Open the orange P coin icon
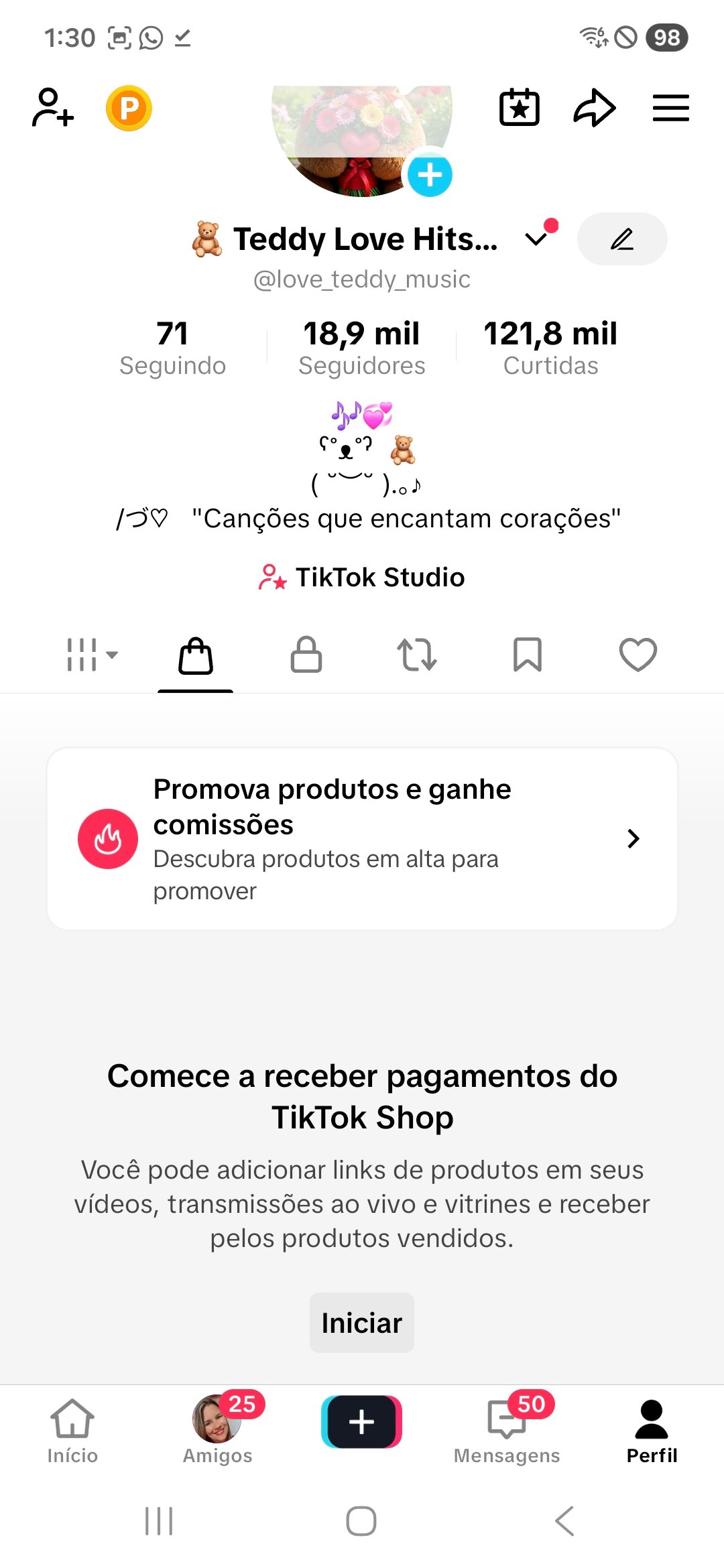Screen dimensions: 724x1568 point(129,108)
